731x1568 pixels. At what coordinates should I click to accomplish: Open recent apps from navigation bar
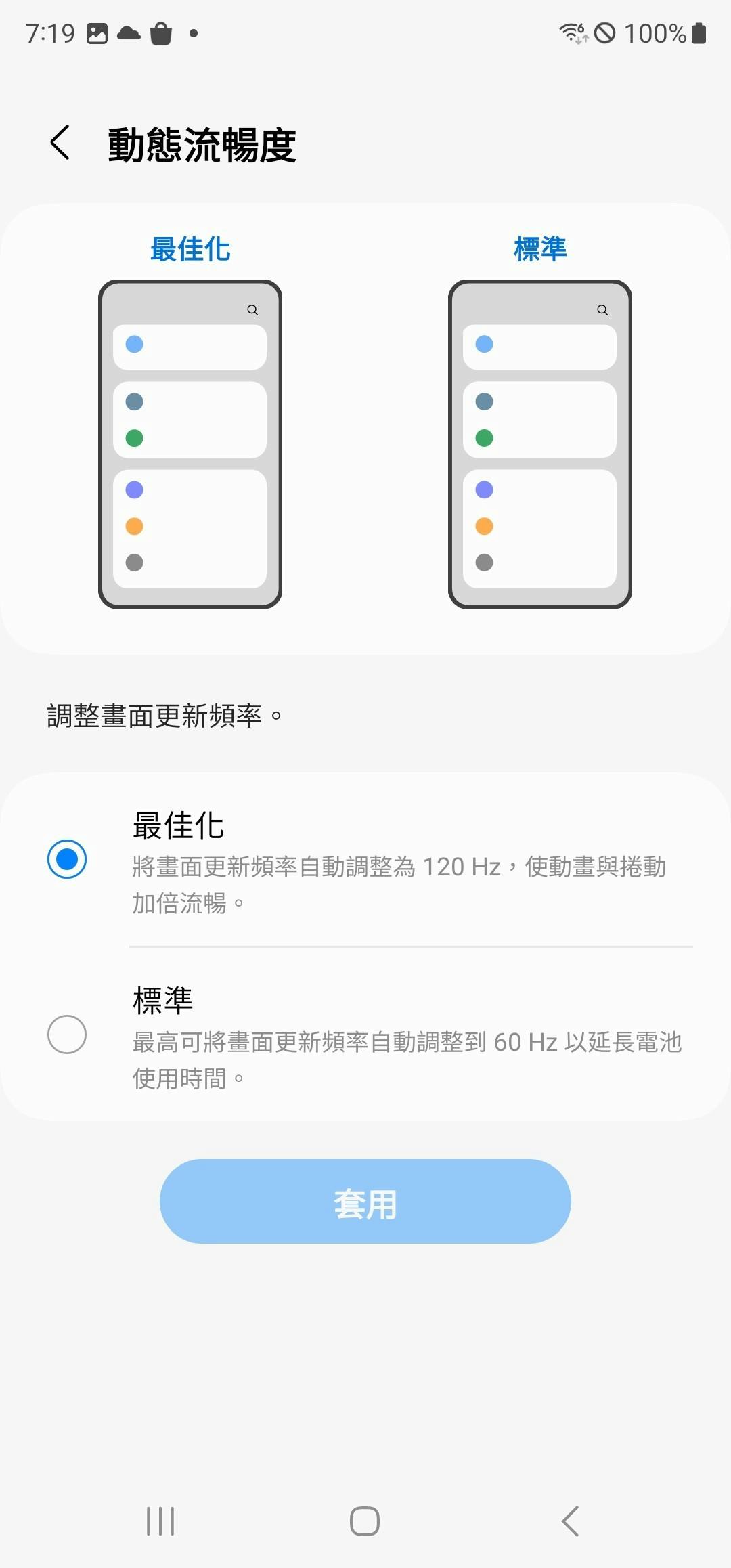coord(160,1521)
